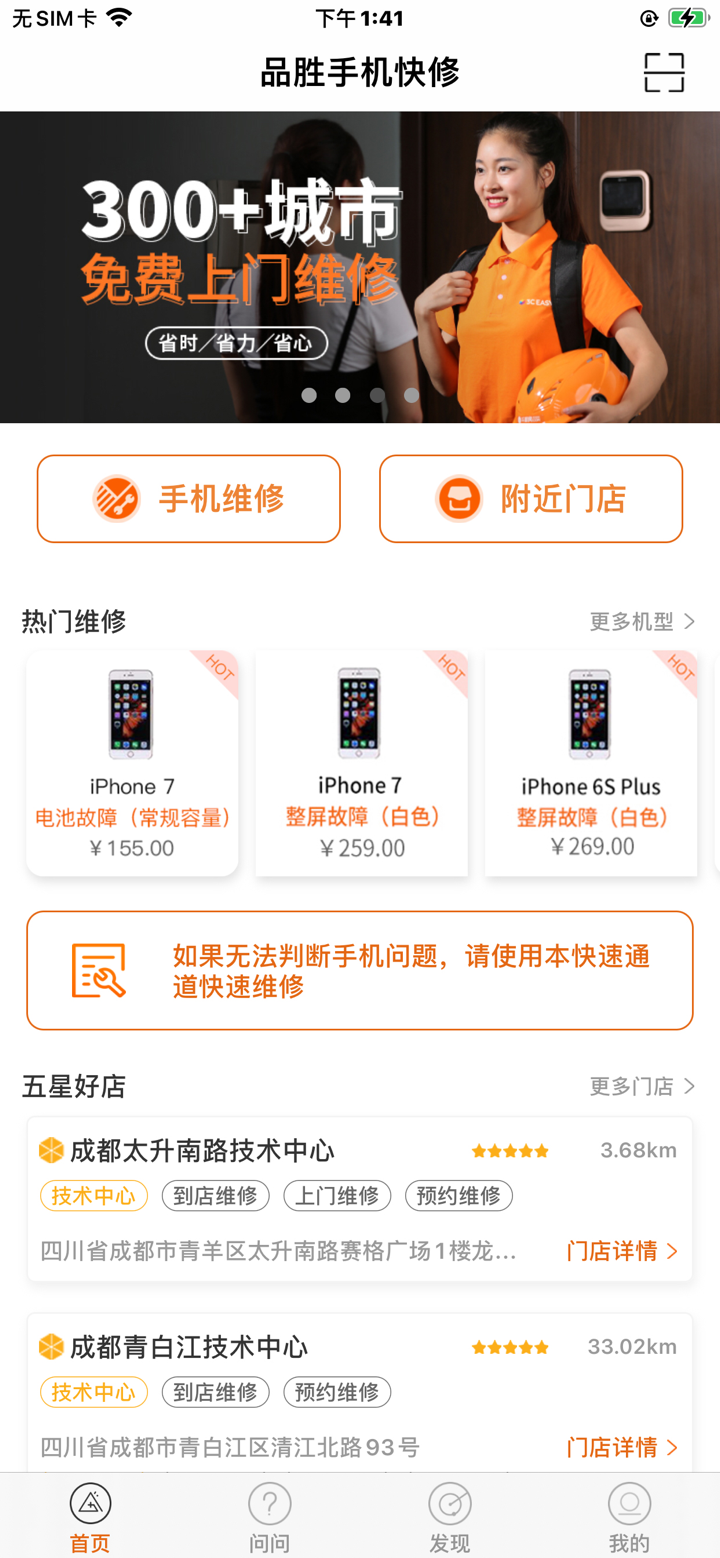Image resolution: width=720 pixels, height=1558 pixels.
Task: Select the fourth carousel indicator dot
Action: click(x=411, y=395)
